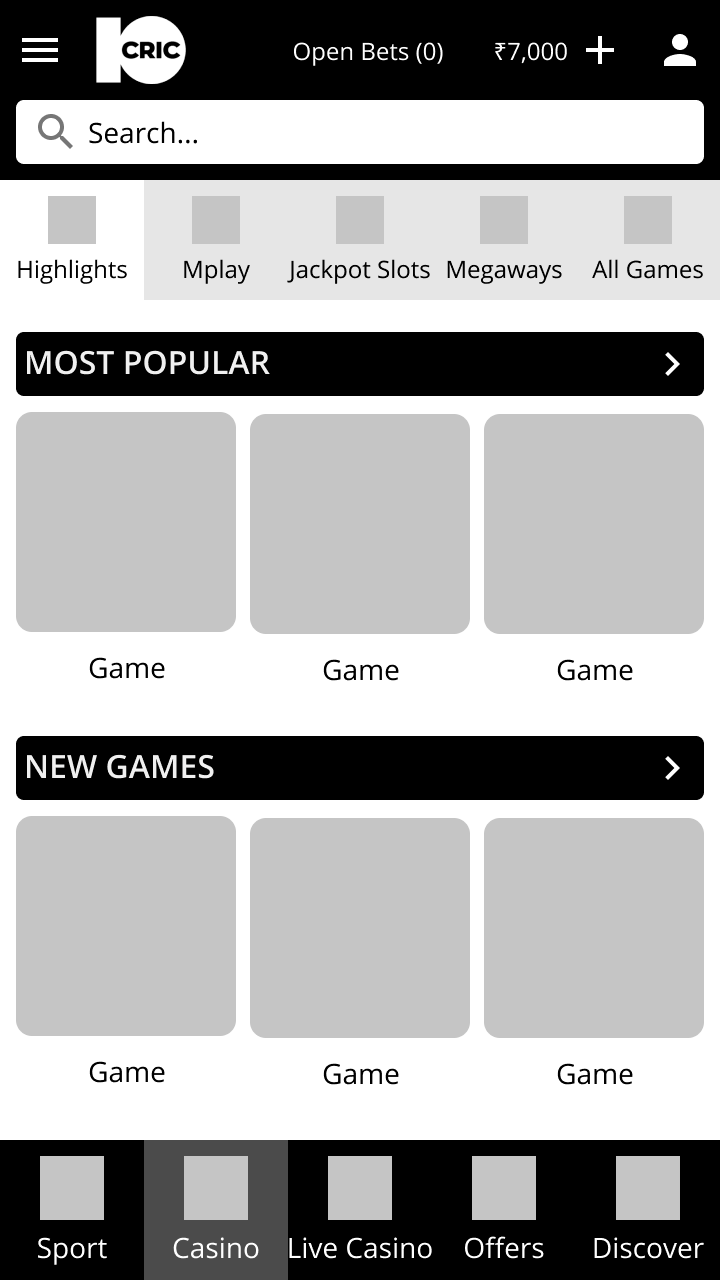Screen dimensions: 720x1280
Task: Switch to the Jackpot Slots tab
Action: pyautogui.click(x=360, y=240)
